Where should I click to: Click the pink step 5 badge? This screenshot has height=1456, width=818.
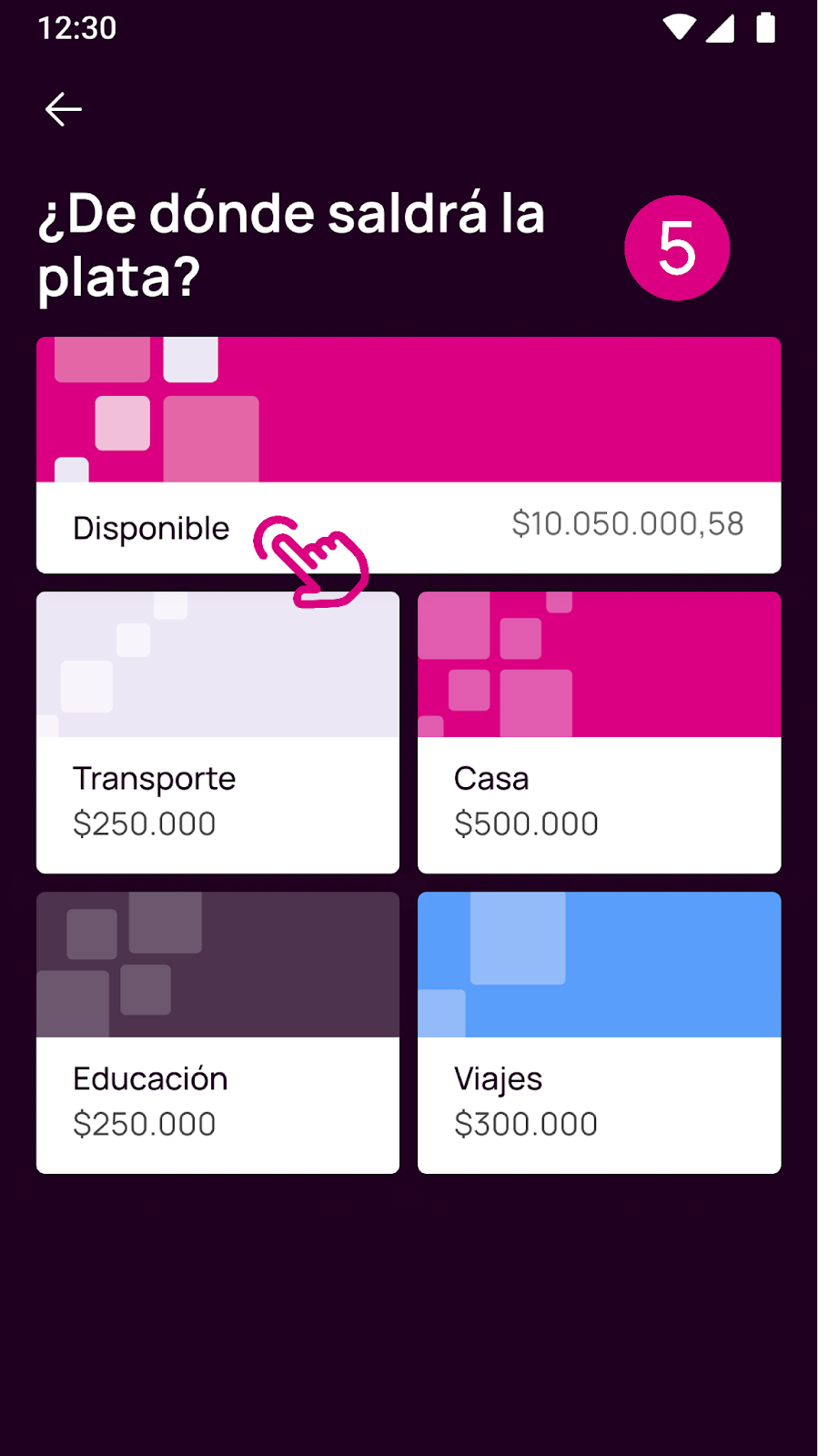coord(677,248)
